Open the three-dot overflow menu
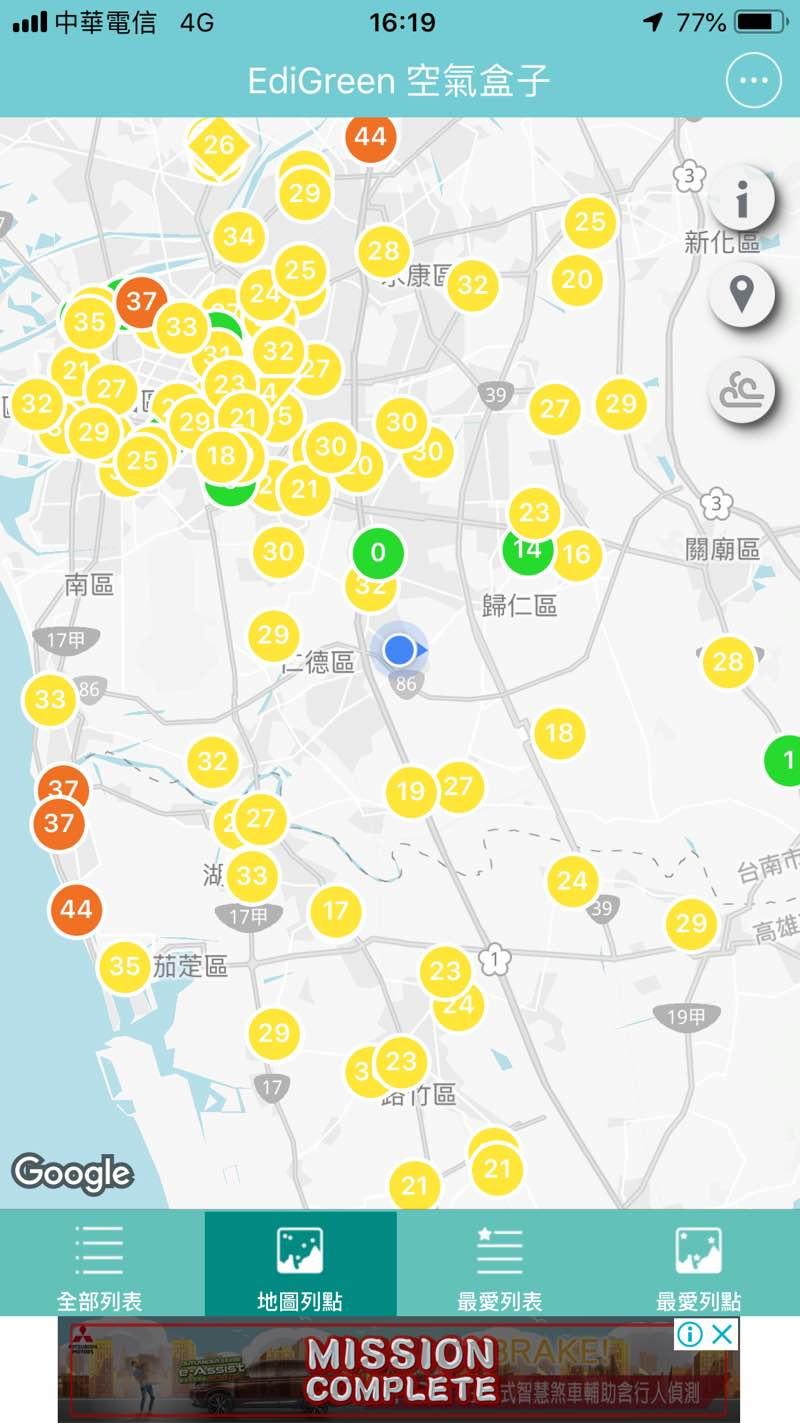This screenshot has width=800, height=1423. 753,81
